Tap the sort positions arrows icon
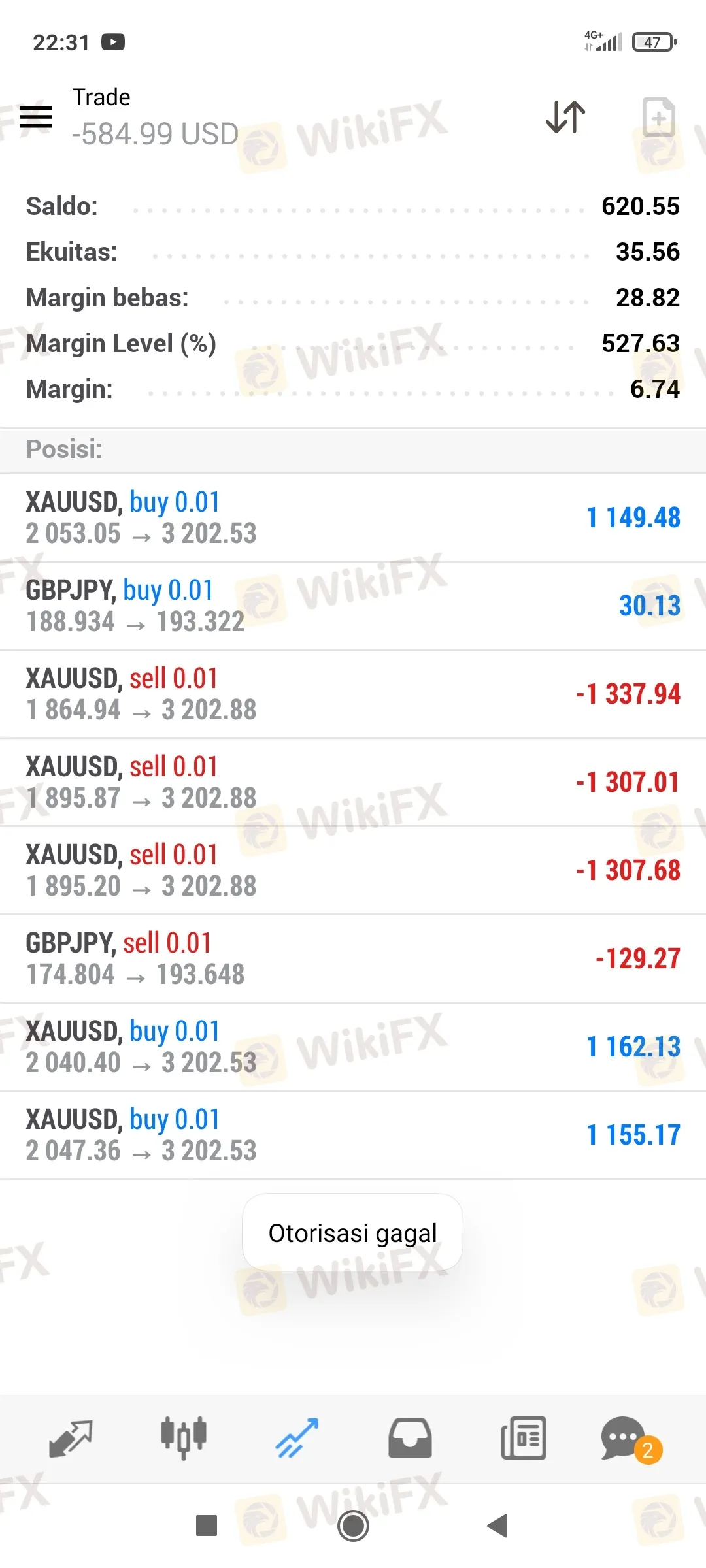This screenshot has width=706, height=1568. (x=565, y=117)
